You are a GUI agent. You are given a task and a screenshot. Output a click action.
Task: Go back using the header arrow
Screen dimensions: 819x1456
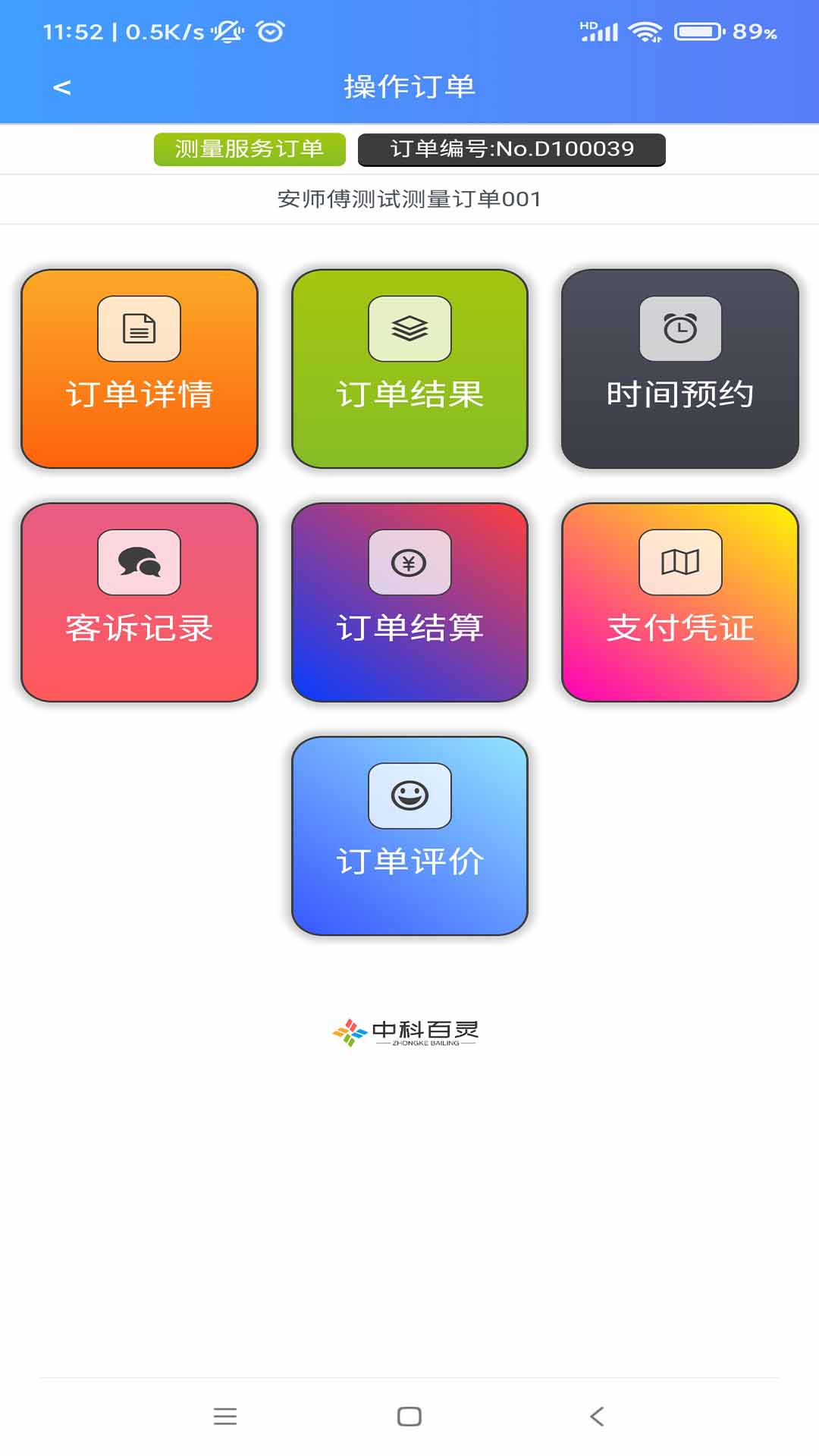click(62, 88)
